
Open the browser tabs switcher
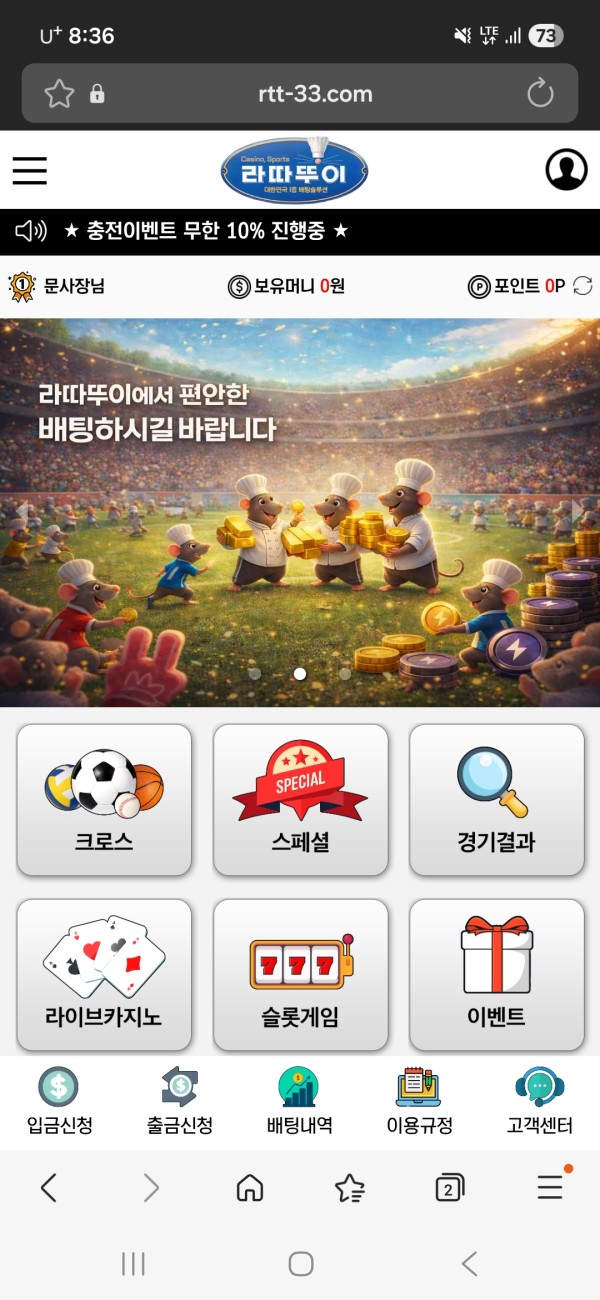[450, 1188]
